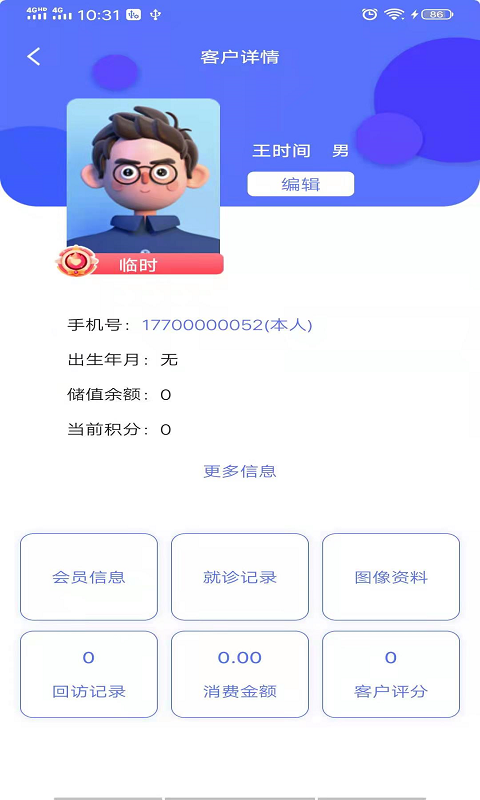480x800 pixels.
Task: Tap the 编辑 button
Action: (300, 184)
